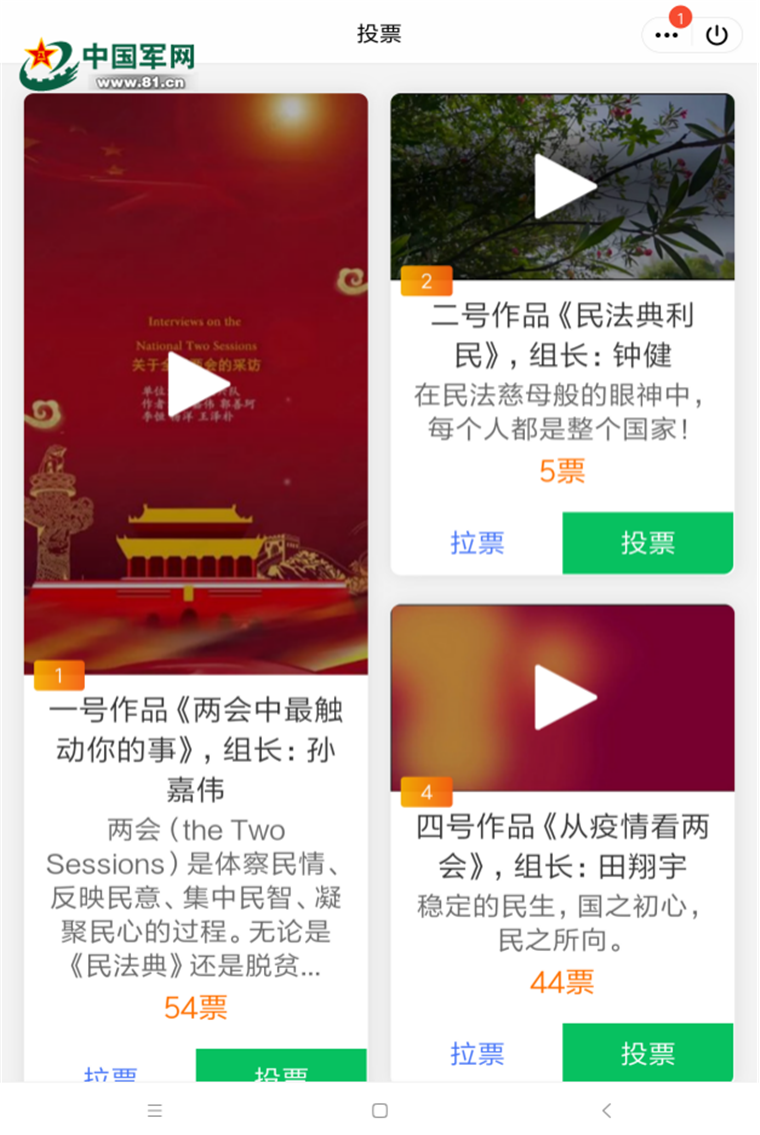760x1135 pixels.
Task: Open 拉票 link for 四号作品
Action: [477, 1053]
